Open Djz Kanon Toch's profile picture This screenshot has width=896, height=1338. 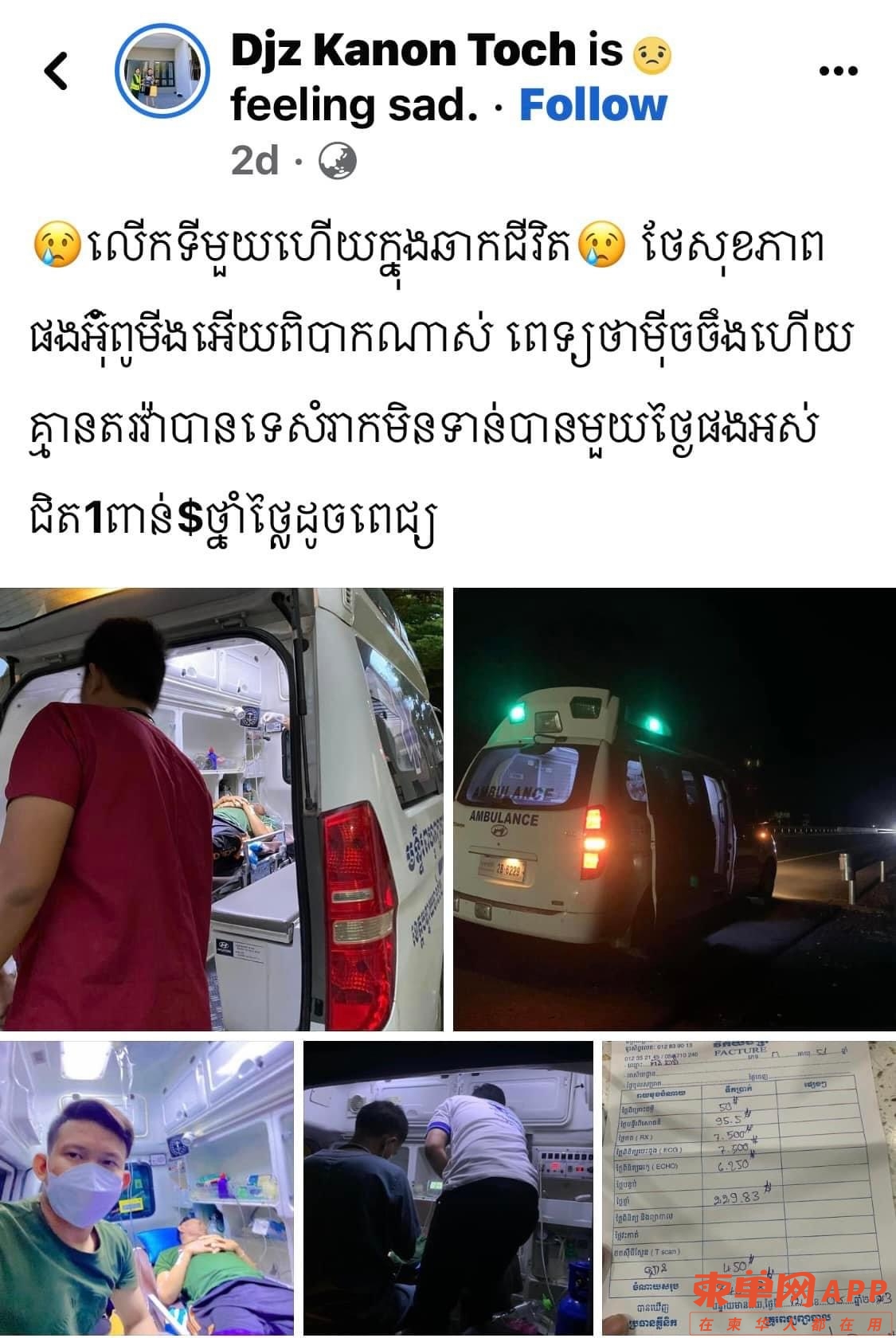coord(162,71)
